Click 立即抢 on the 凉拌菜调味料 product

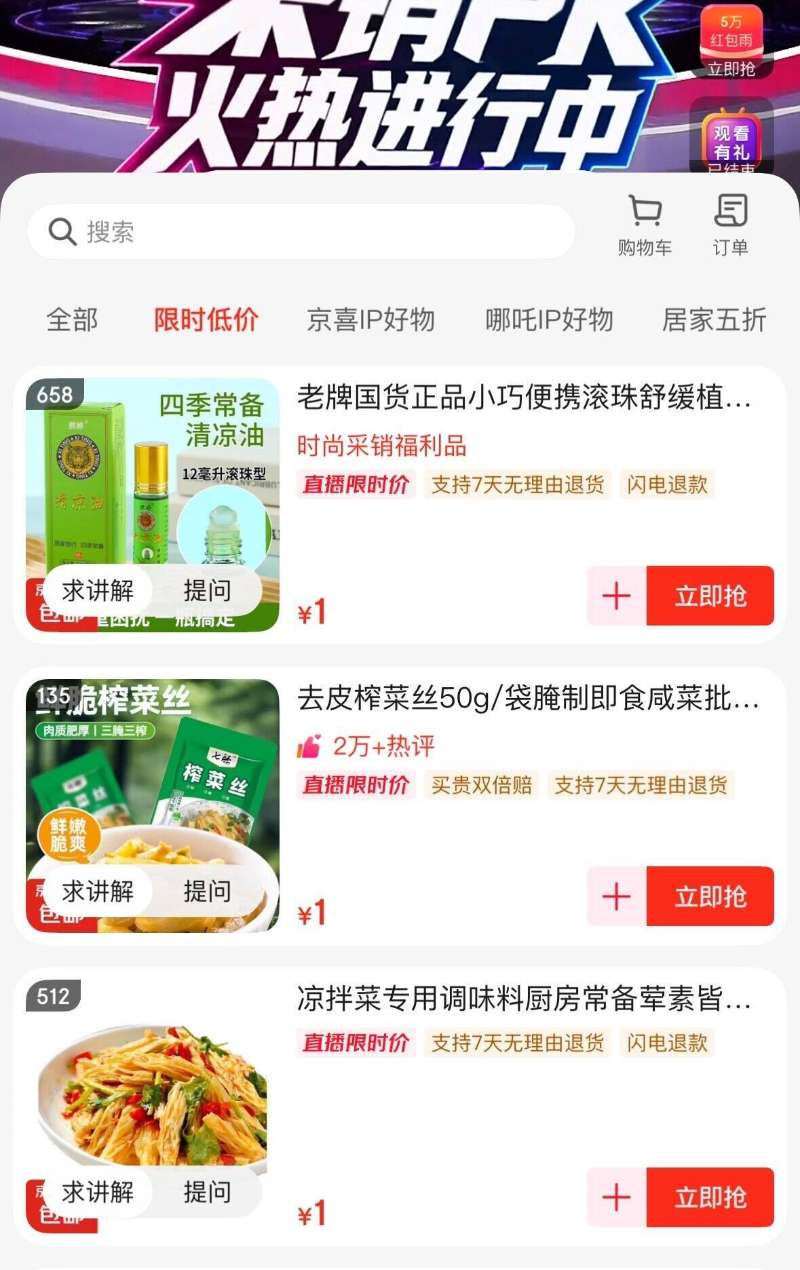click(x=710, y=1198)
